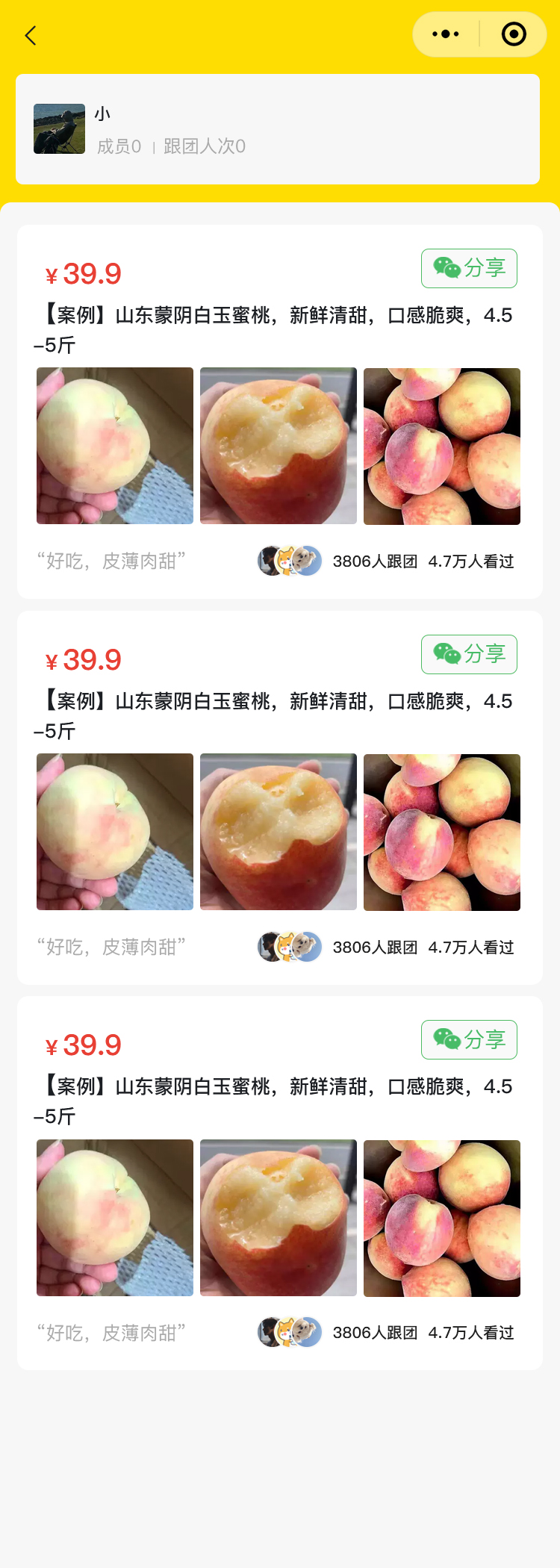Open the group profile card named 小
This screenshot has height=1568, width=560.
(x=278, y=129)
